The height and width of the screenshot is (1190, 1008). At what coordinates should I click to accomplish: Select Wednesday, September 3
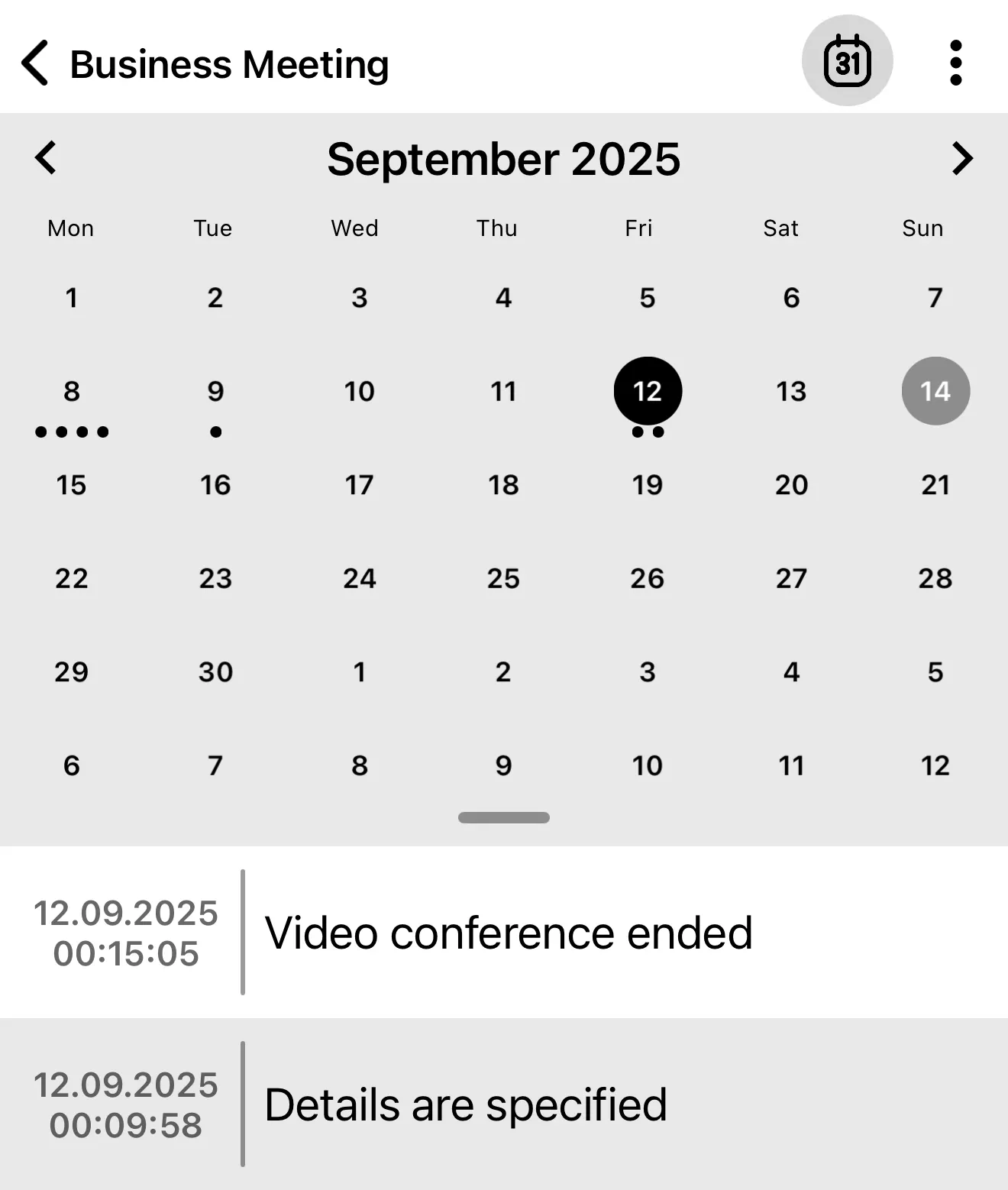click(x=359, y=298)
